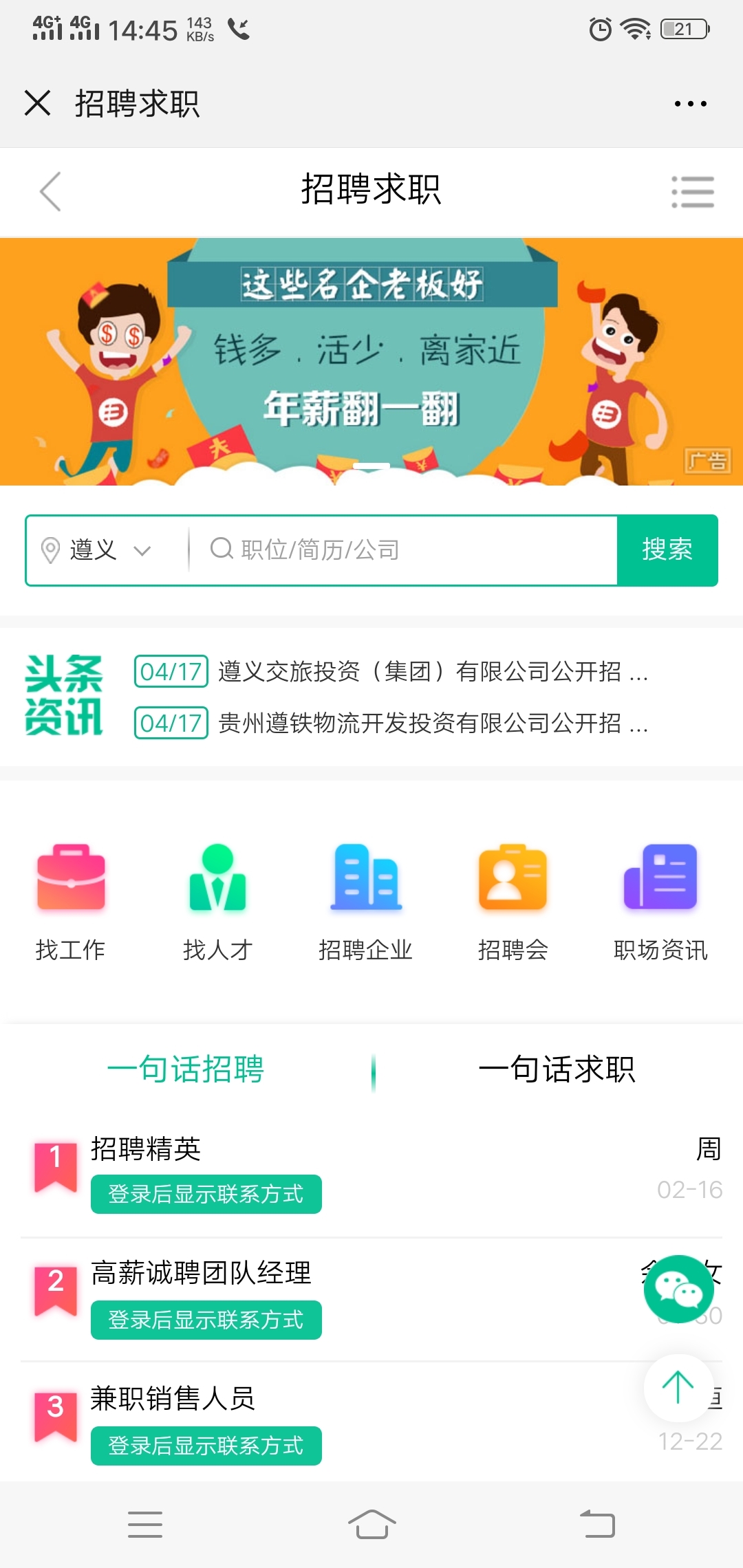Go back using the left chevron
This screenshot has height=1568, width=743.
coord(51,191)
